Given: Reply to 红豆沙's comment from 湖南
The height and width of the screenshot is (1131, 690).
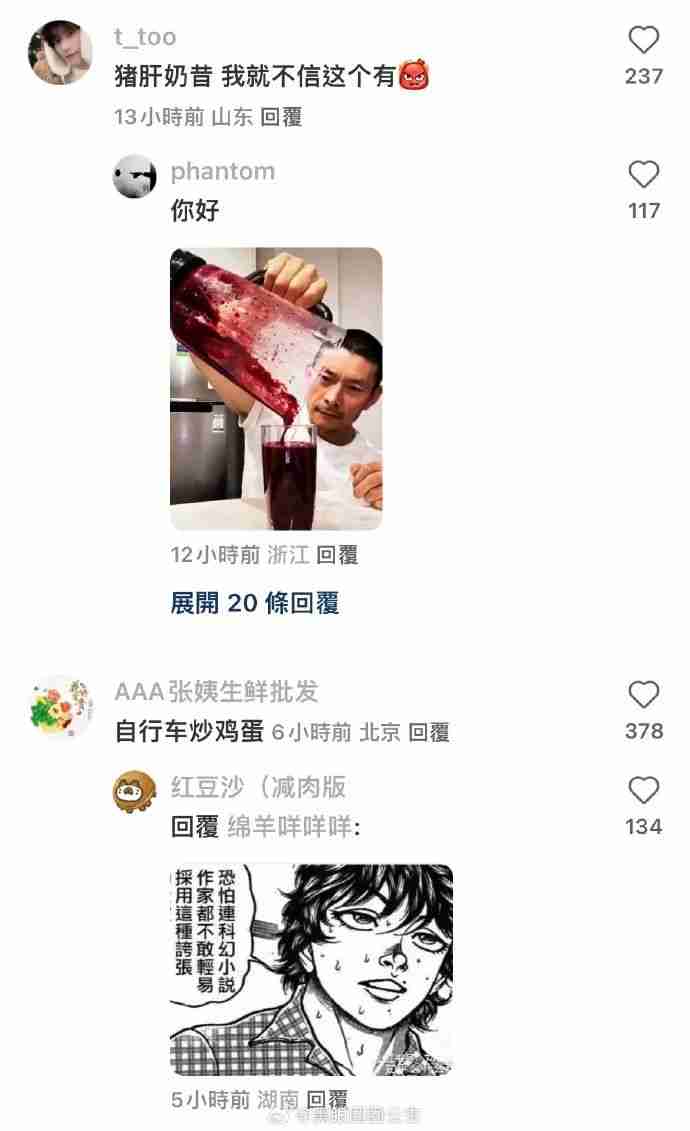Looking at the screenshot, I should (327, 1100).
